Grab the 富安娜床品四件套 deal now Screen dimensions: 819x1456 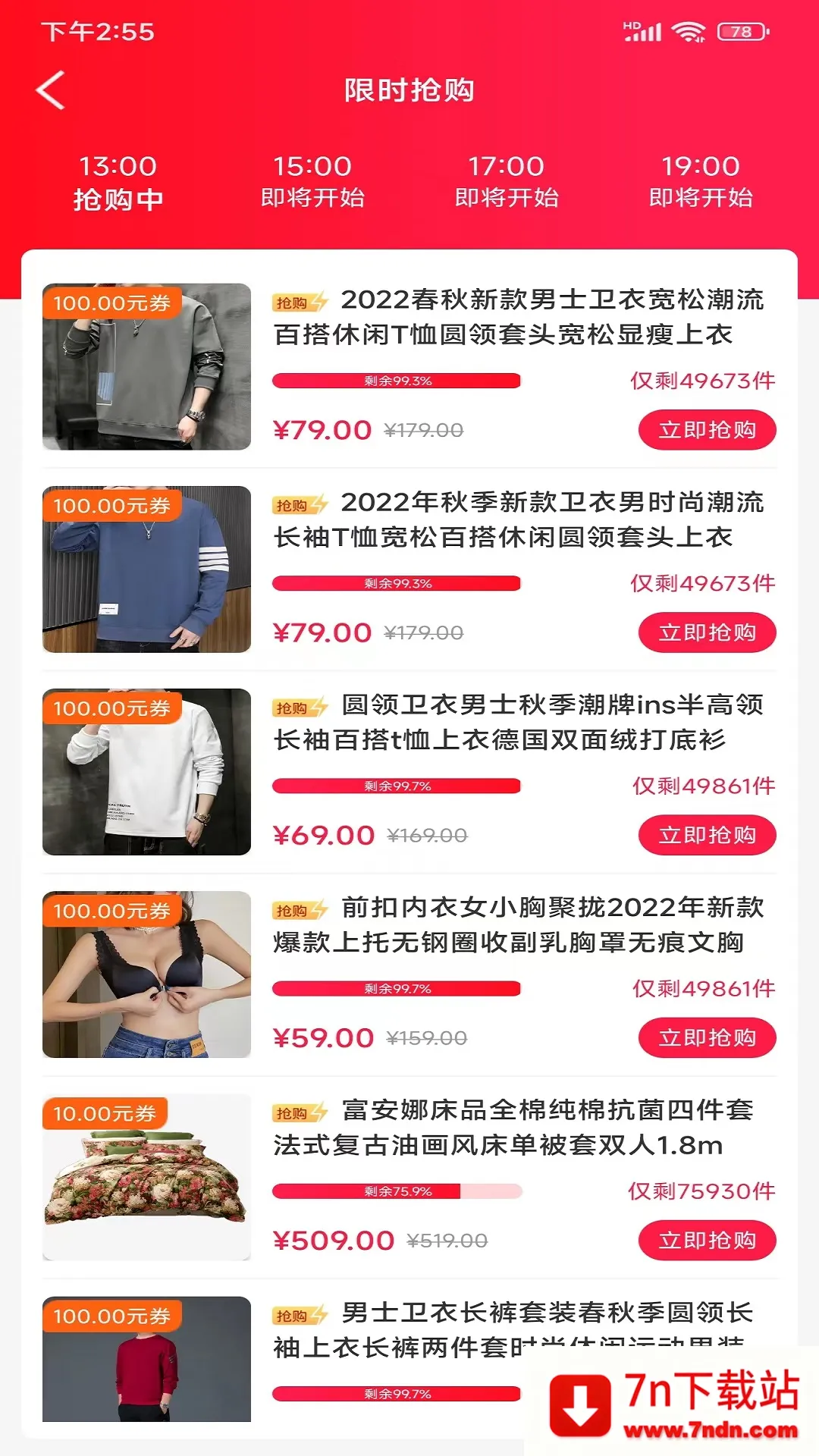point(707,1240)
